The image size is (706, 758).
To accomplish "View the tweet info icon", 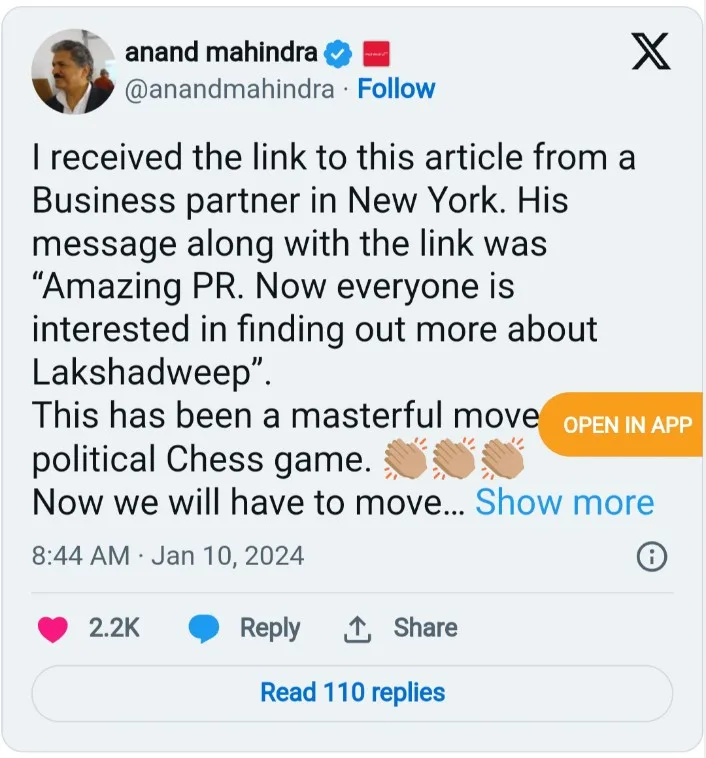I will pyautogui.click(x=651, y=557).
